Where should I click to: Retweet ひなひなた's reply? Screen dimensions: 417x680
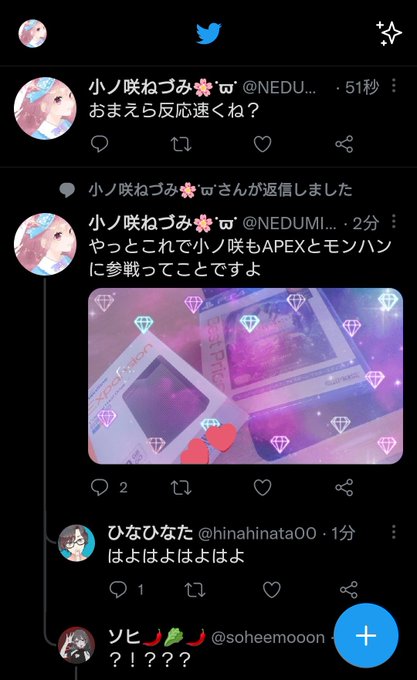pos(195,590)
